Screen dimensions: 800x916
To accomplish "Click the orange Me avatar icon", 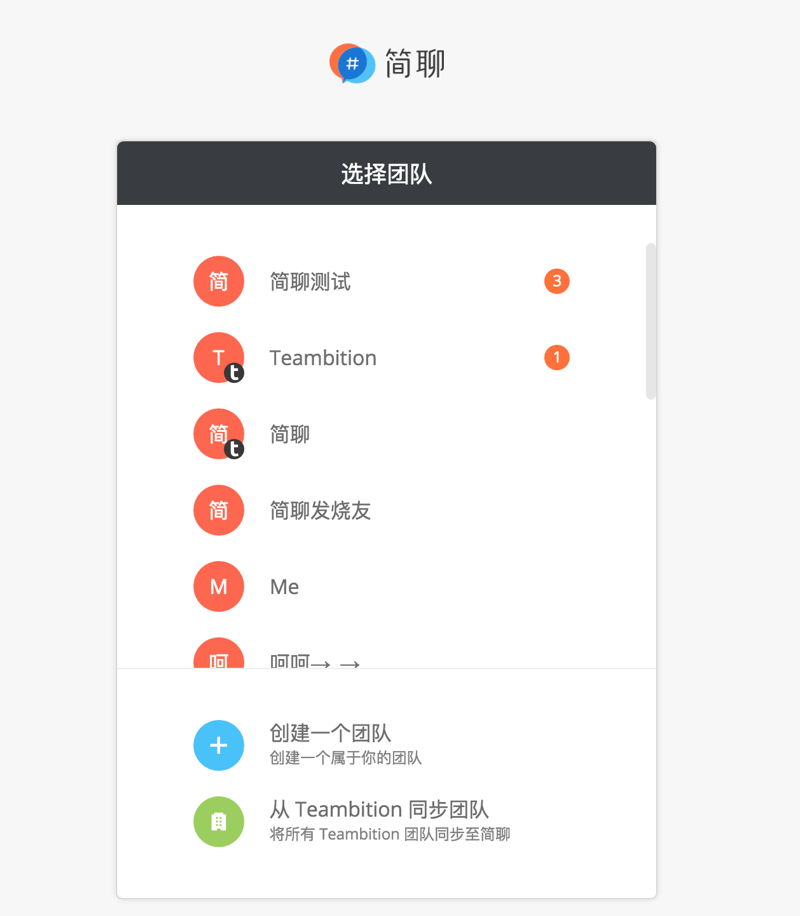I will pos(219,586).
